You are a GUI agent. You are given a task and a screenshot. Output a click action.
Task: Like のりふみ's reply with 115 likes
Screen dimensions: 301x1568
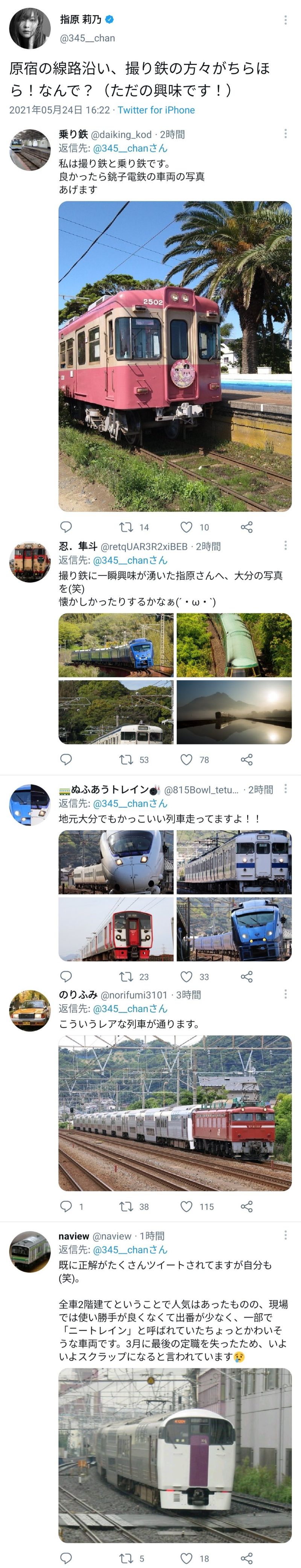click(x=187, y=1206)
